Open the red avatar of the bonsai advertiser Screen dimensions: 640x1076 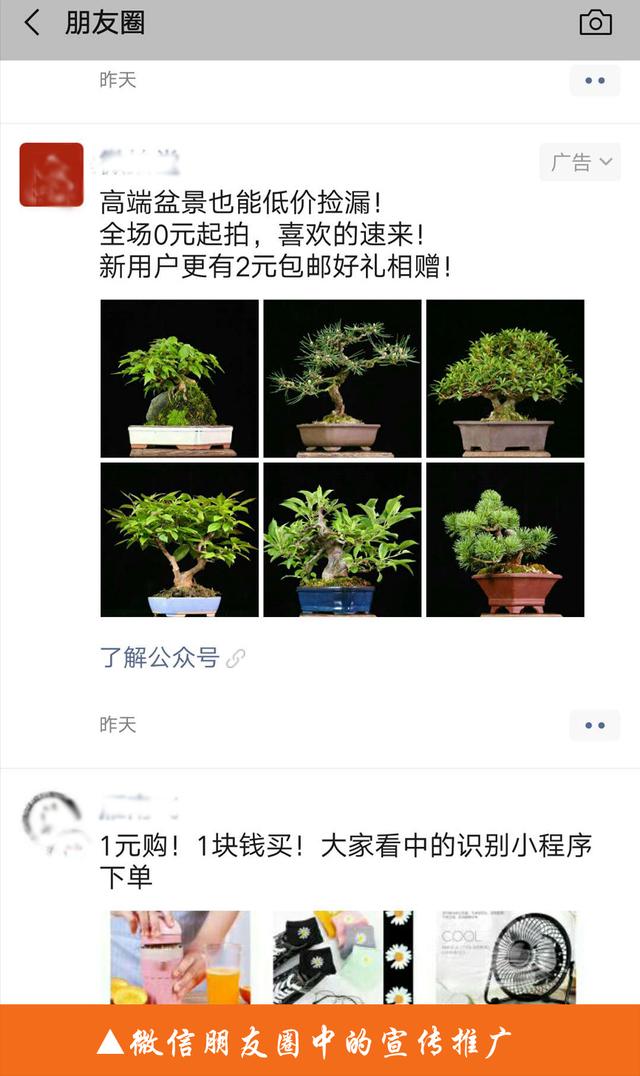pos(51,174)
